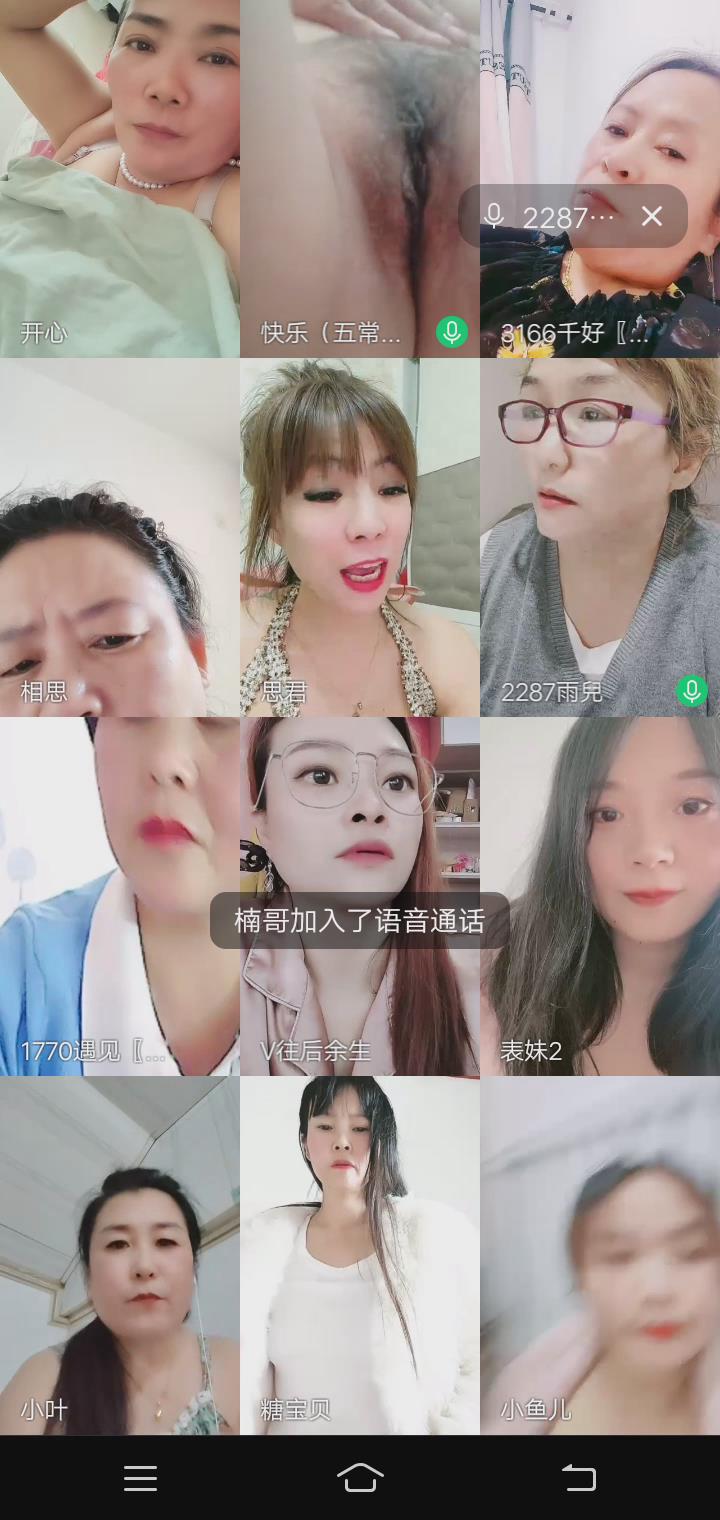
Task: Open the 2287雨兒 participant tile
Action: (x=599, y=537)
